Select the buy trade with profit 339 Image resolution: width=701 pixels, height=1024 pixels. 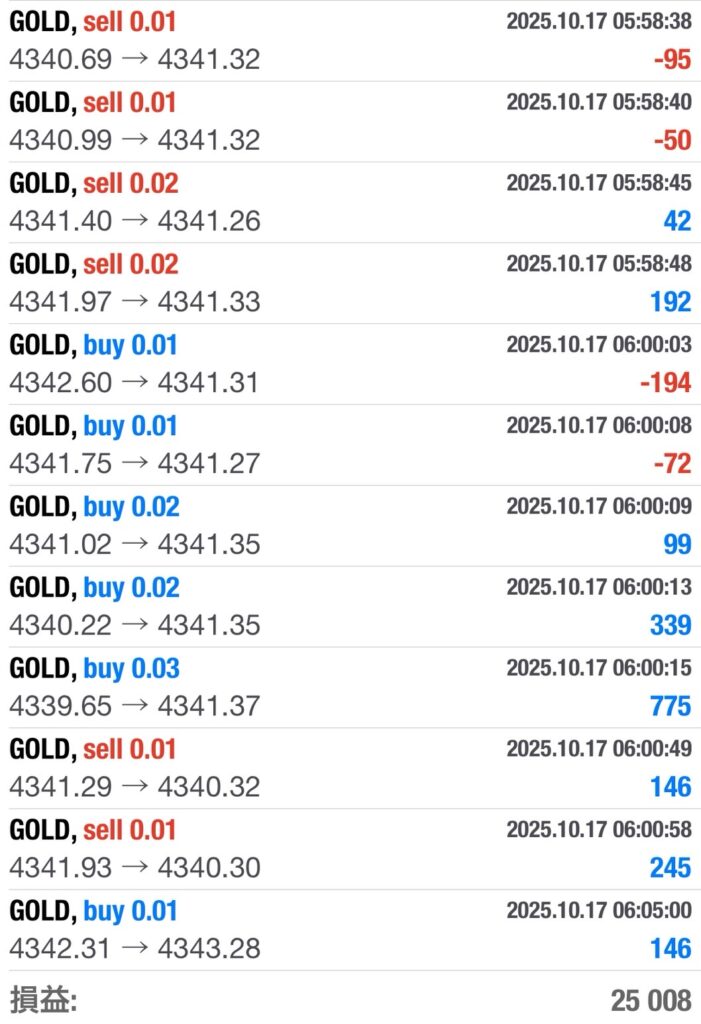tap(350, 607)
